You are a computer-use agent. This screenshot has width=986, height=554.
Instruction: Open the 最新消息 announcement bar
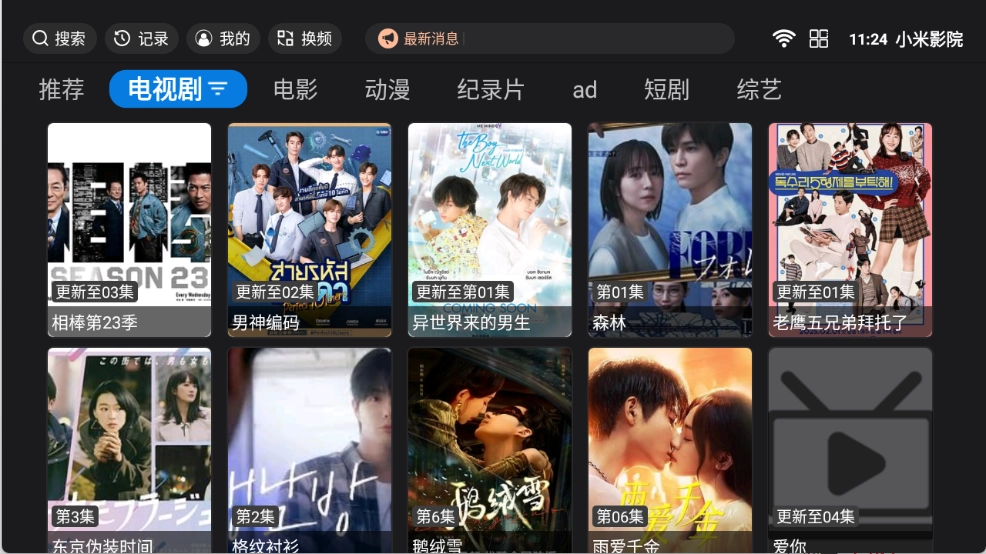tap(549, 39)
